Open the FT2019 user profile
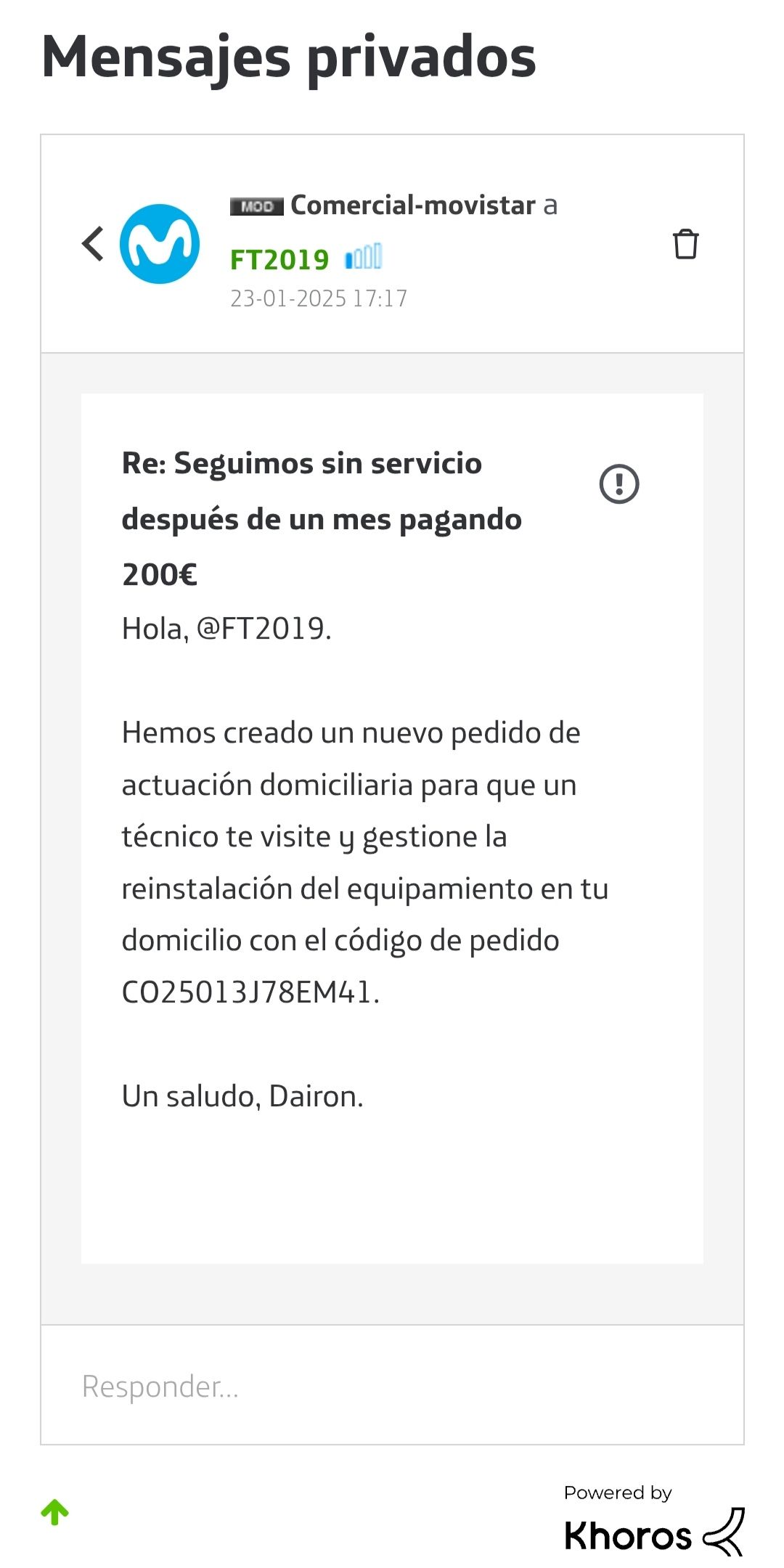 (279, 260)
